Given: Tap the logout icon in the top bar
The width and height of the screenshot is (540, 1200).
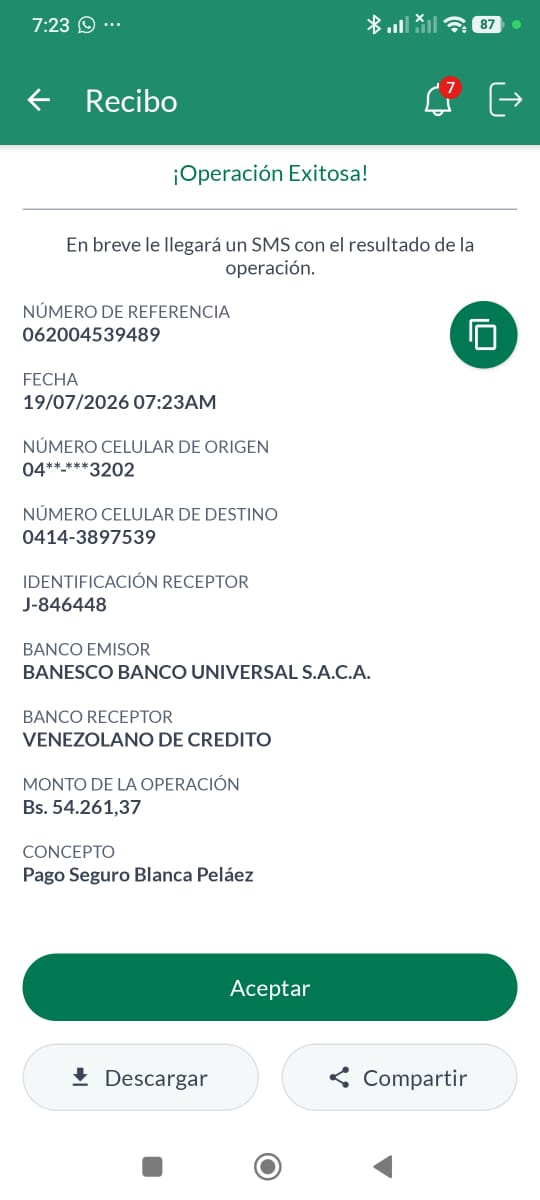Looking at the screenshot, I should (505, 100).
